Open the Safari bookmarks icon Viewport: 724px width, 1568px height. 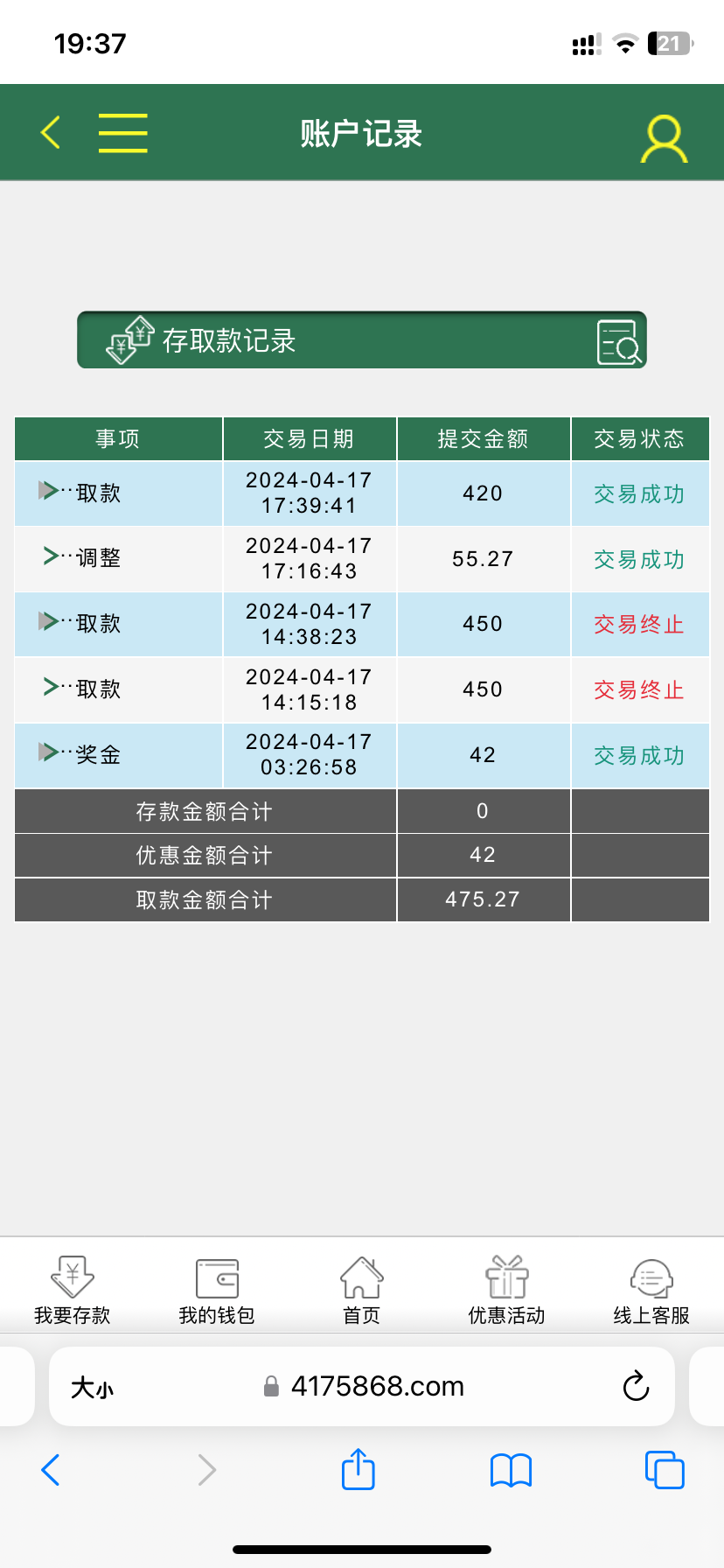tap(511, 1471)
